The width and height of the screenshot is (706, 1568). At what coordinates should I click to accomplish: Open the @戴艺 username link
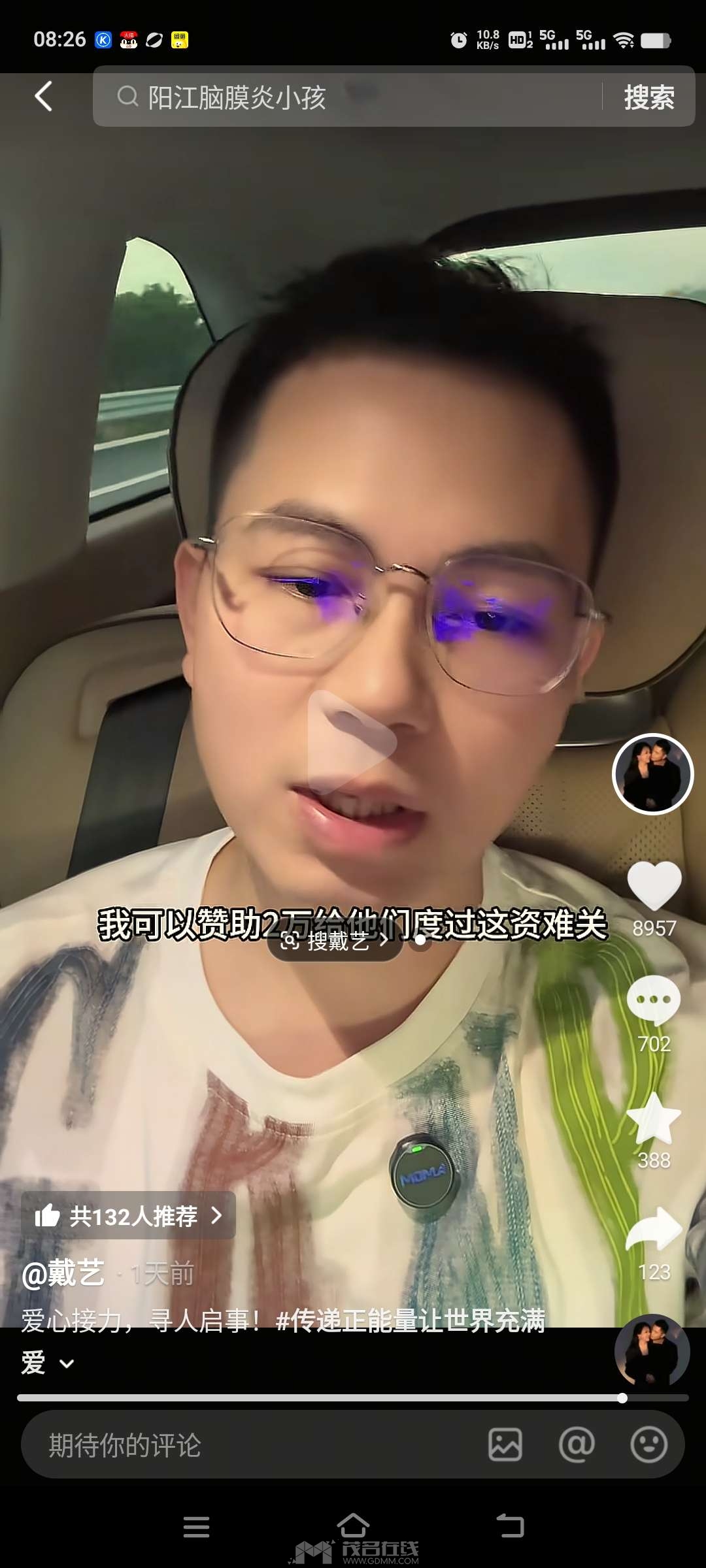63,1273
